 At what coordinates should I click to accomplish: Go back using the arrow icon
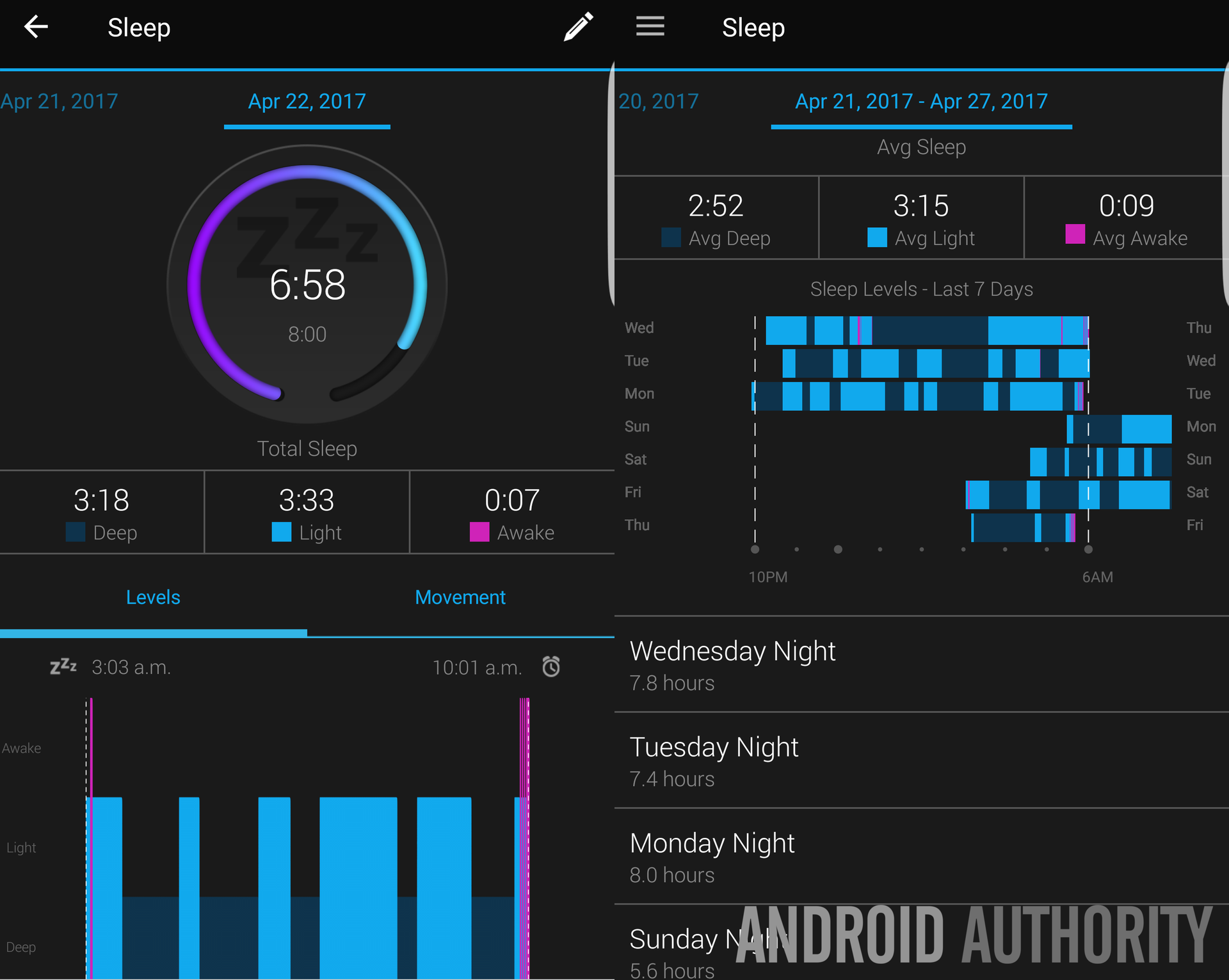coord(36,28)
